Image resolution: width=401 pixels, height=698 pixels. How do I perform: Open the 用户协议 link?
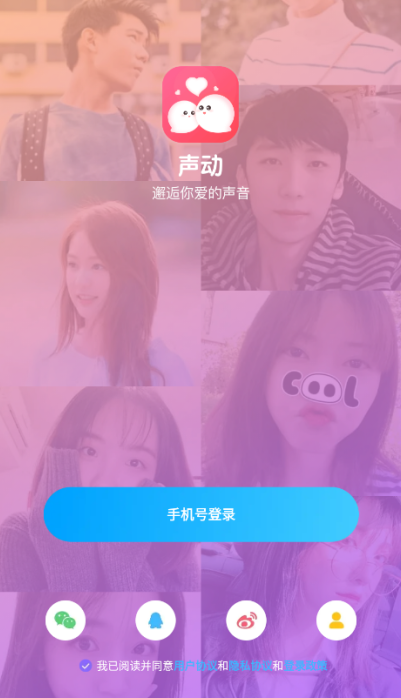pyautogui.click(x=195, y=666)
